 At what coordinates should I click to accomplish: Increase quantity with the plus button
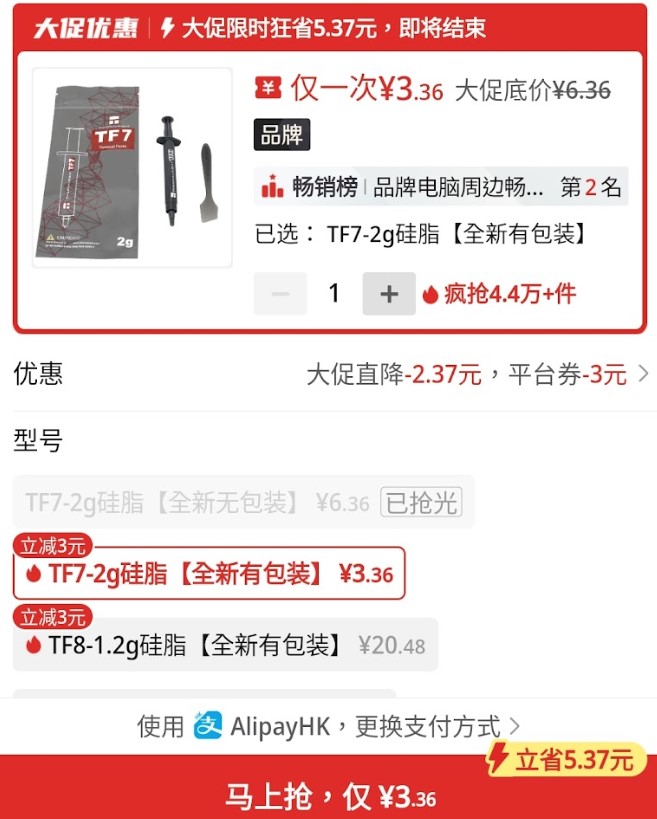pyautogui.click(x=389, y=294)
